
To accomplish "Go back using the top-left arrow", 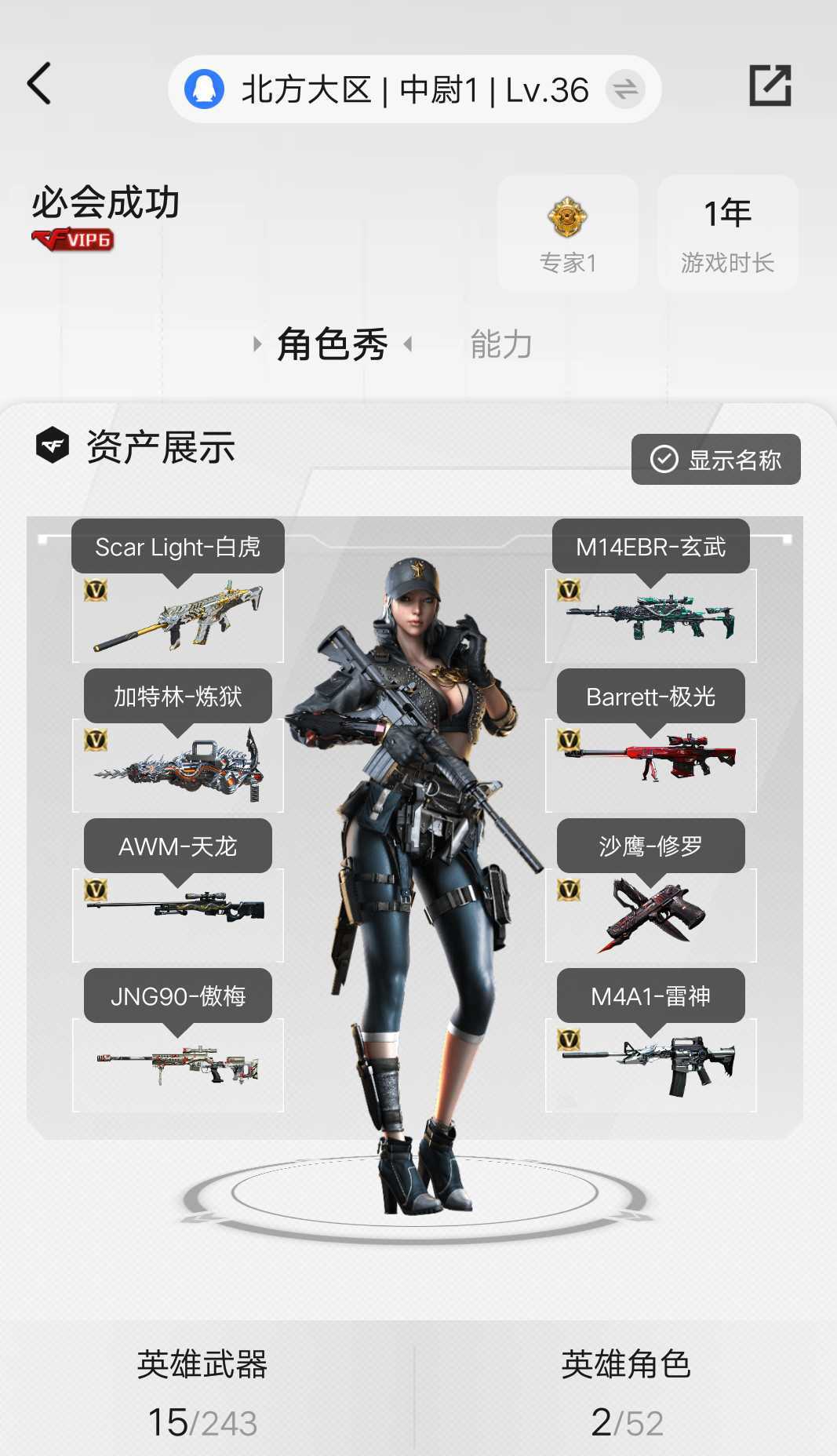I will click(x=39, y=84).
